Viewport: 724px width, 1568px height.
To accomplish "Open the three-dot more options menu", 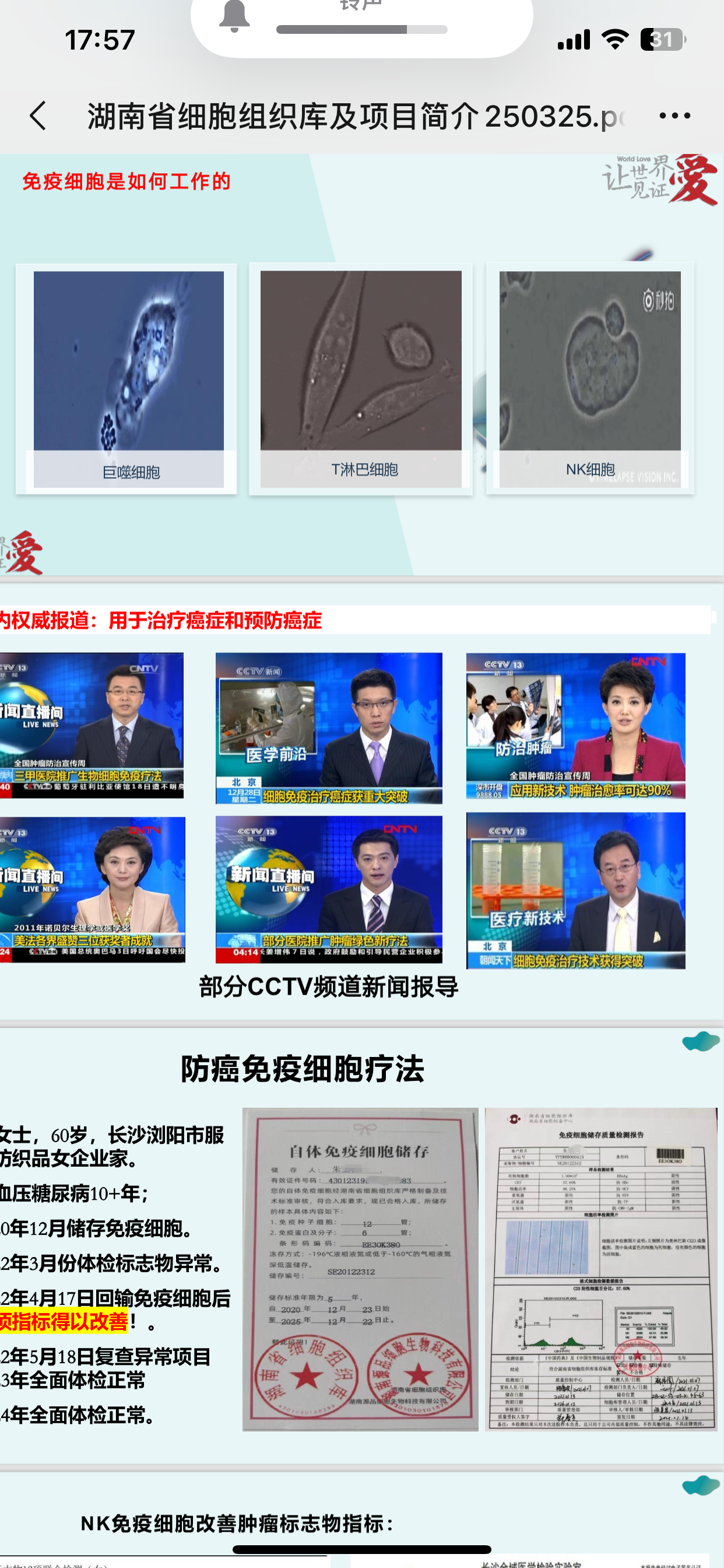I will [674, 116].
